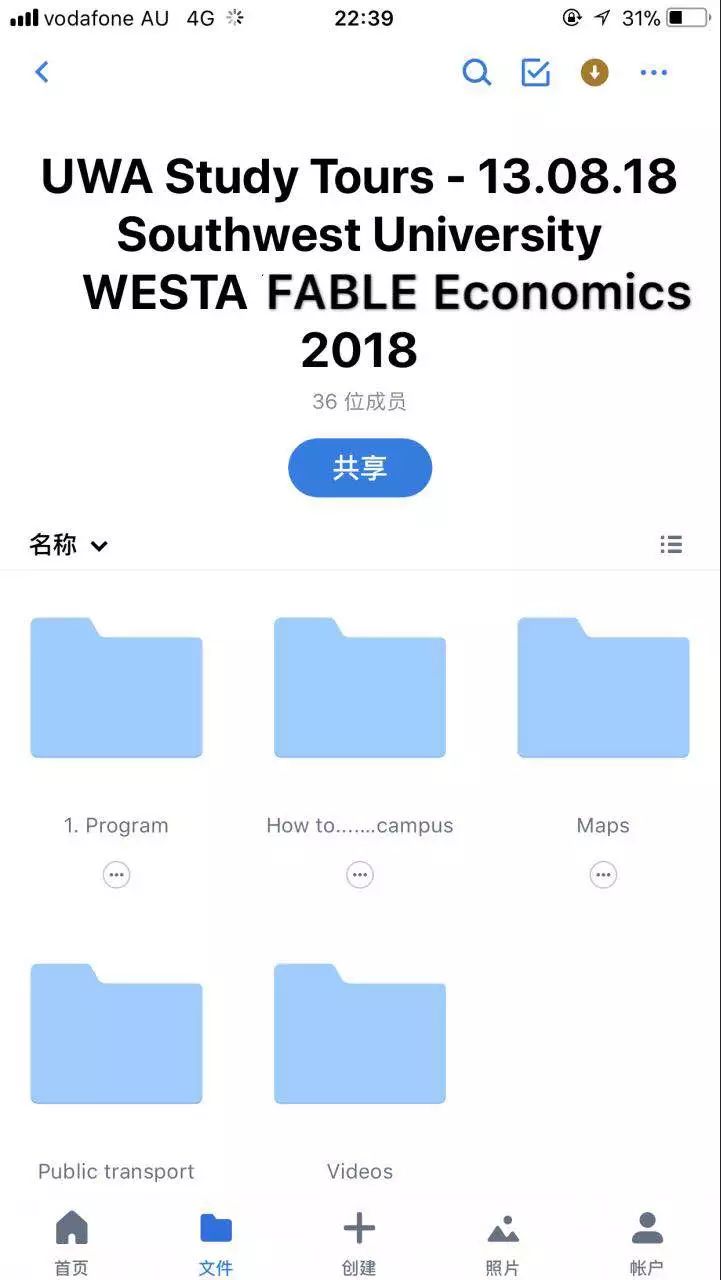Viewport: 721px width, 1280px height.
Task: Open the search magnifier icon
Action: click(x=476, y=72)
